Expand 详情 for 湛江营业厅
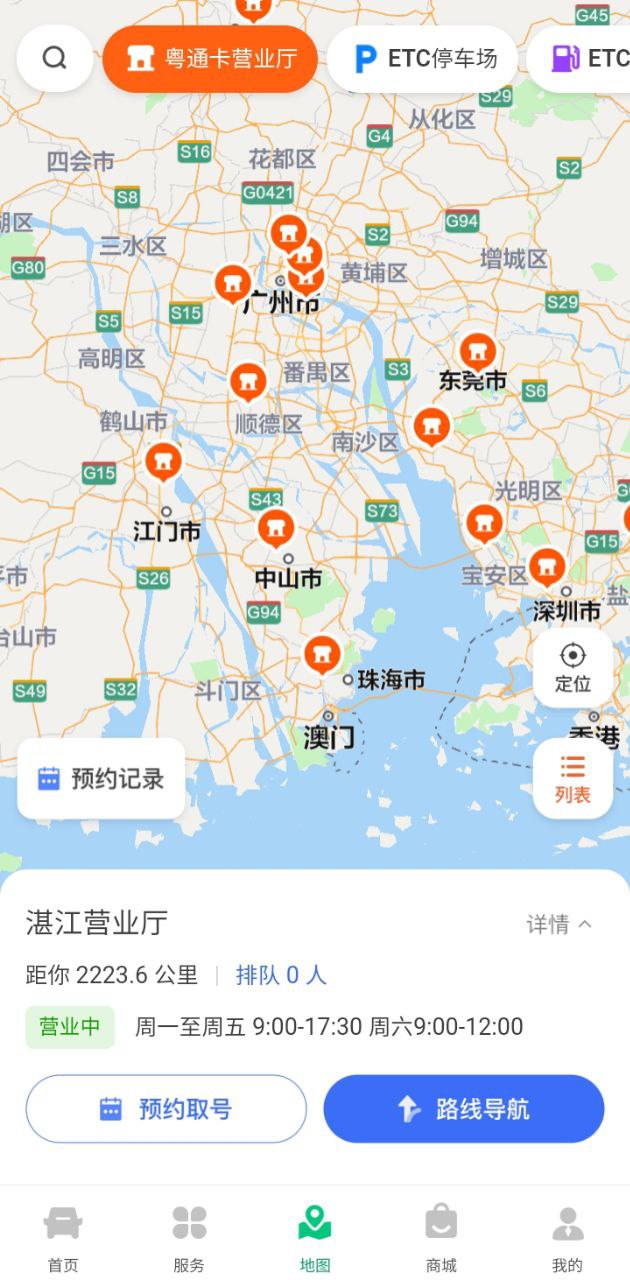 [x=559, y=925]
